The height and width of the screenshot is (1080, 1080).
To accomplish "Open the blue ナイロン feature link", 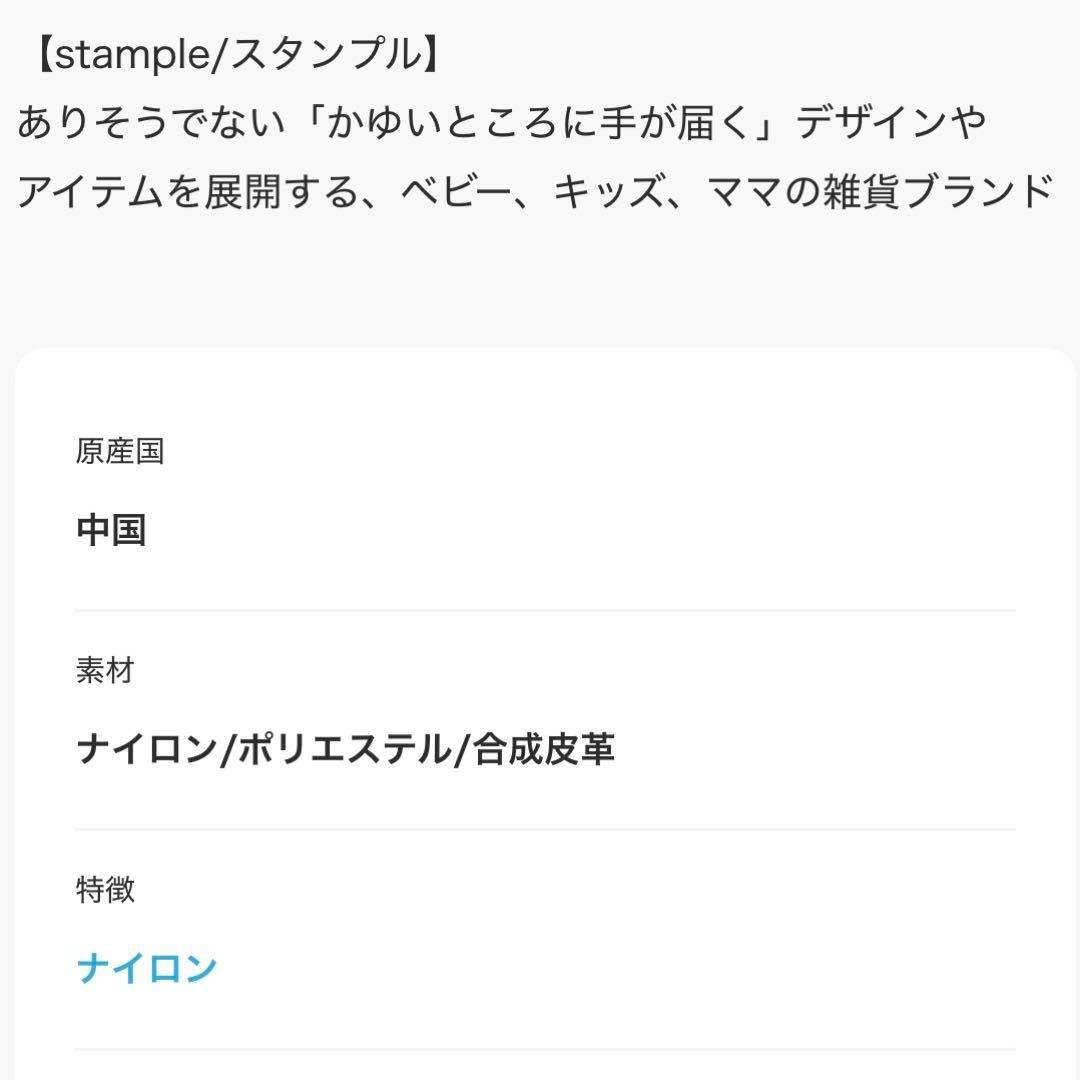I will point(147,968).
